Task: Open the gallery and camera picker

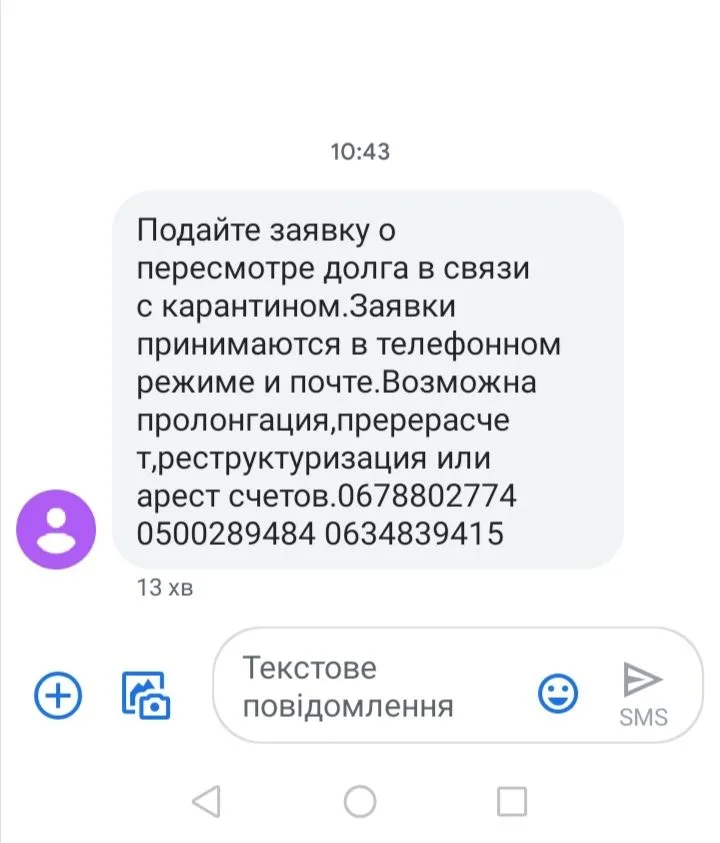Action: [x=146, y=694]
